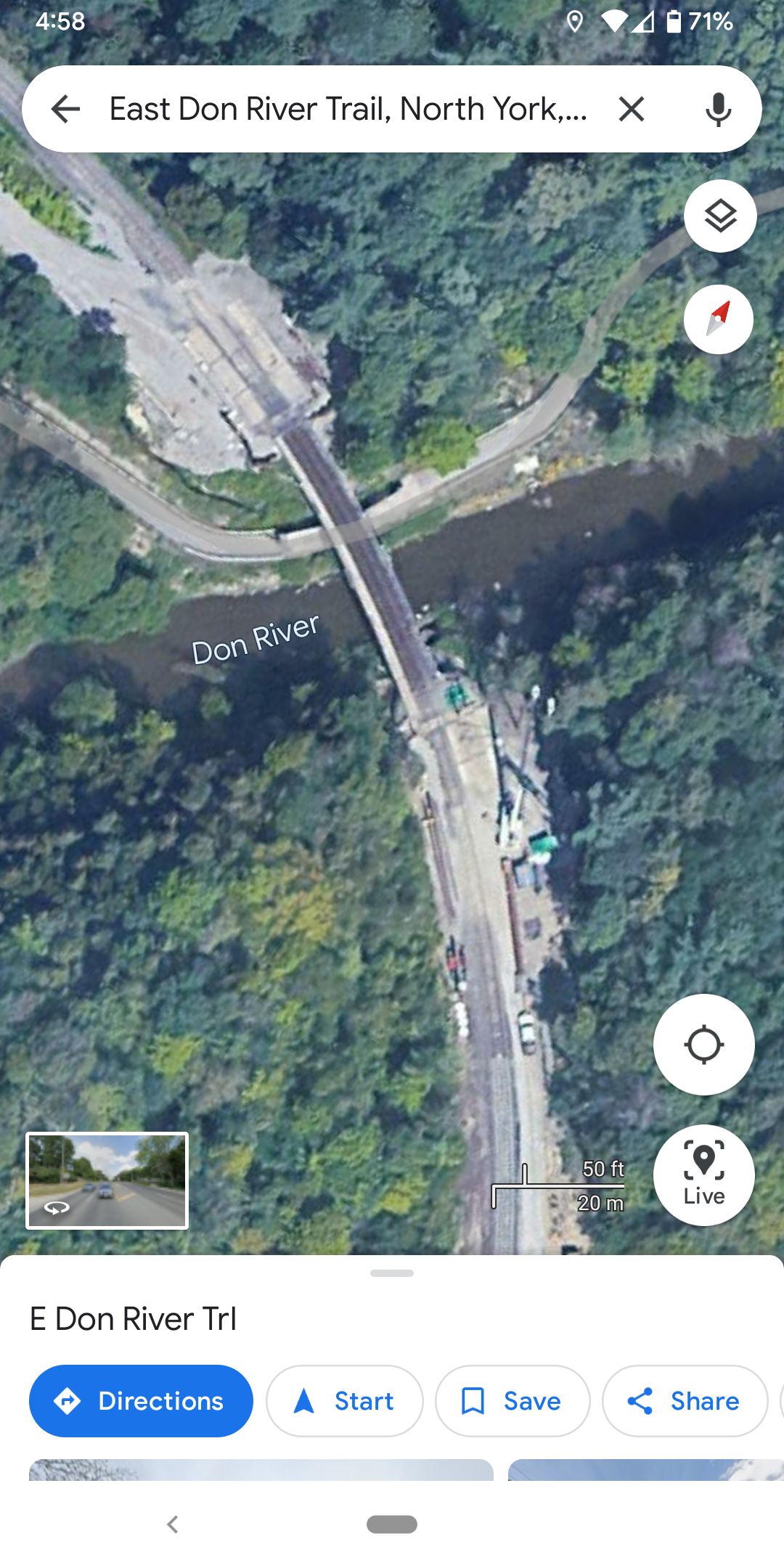Open the Street View preview thumbnail
This screenshot has height=1568, width=784.
coord(107,1180)
